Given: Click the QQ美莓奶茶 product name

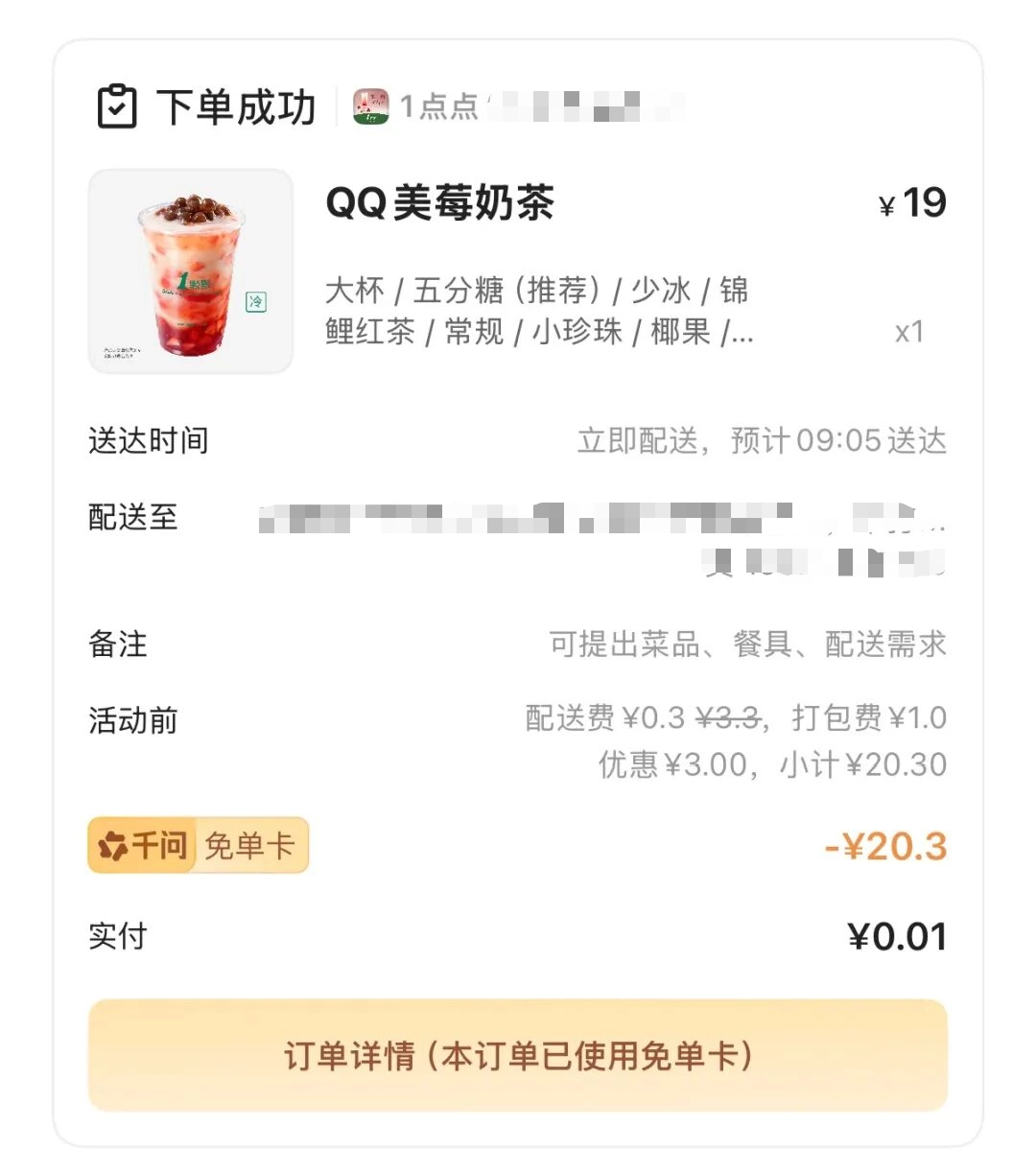Looking at the screenshot, I should [x=439, y=203].
